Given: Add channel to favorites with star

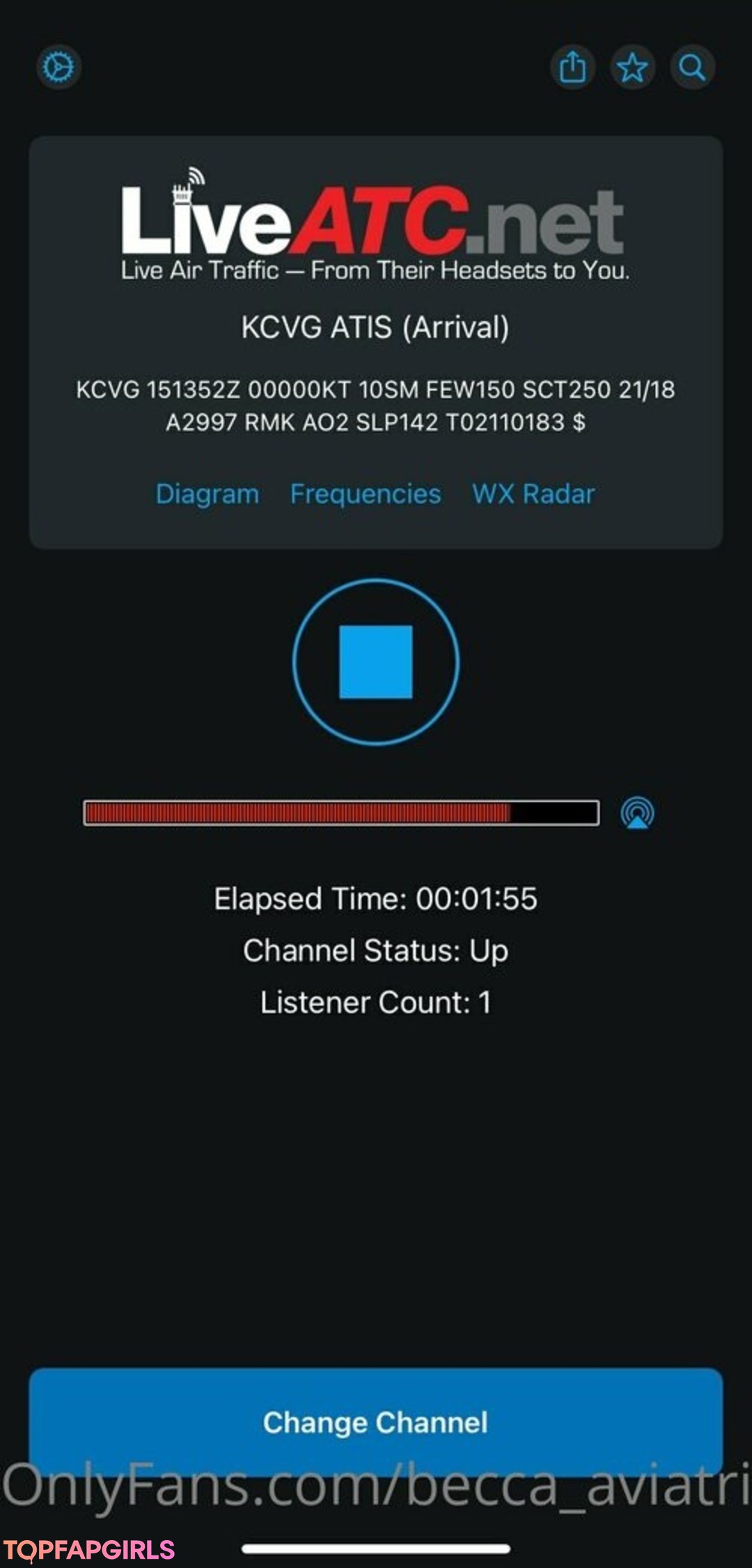Looking at the screenshot, I should click(632, 68).
